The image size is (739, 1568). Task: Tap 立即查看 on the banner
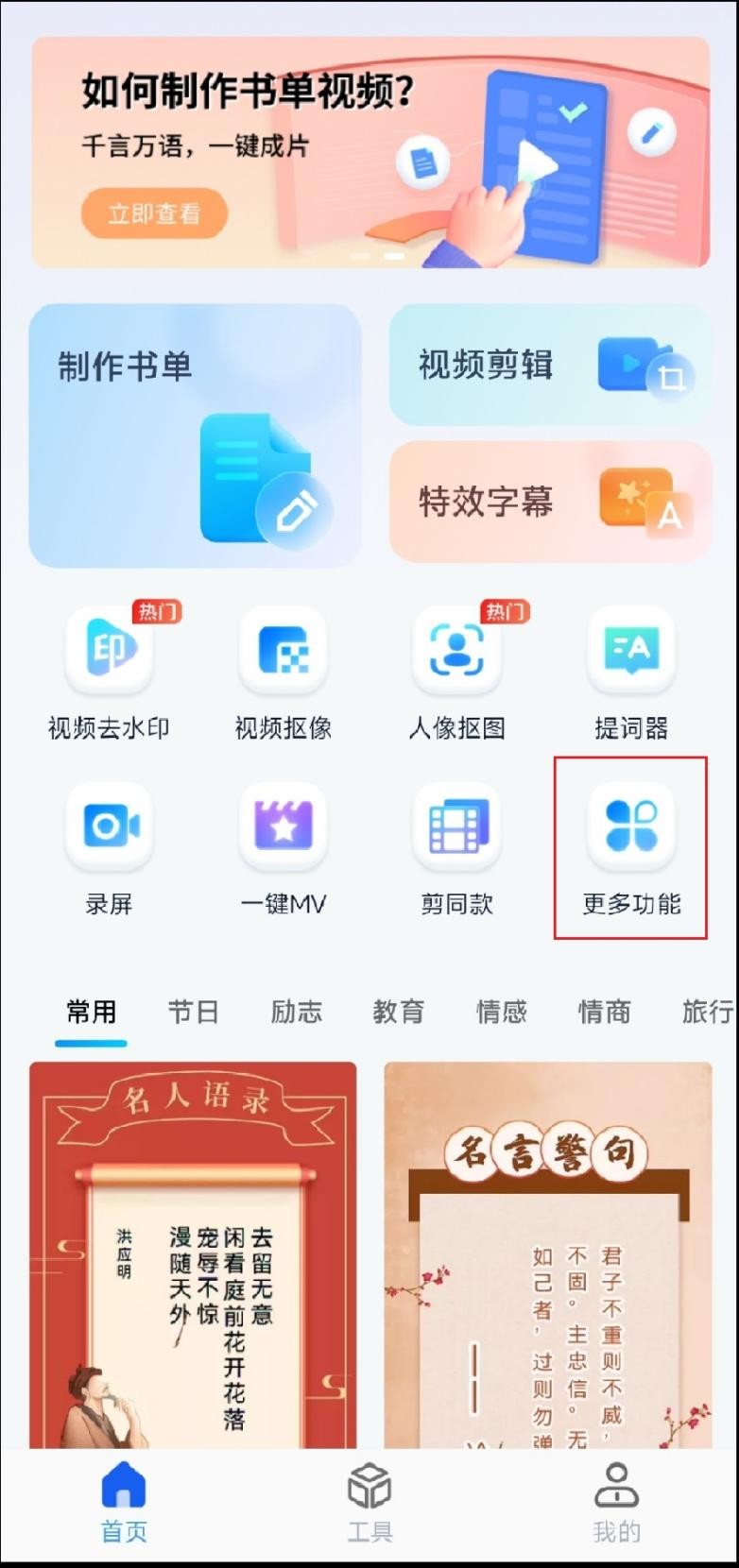pos(155,213)
